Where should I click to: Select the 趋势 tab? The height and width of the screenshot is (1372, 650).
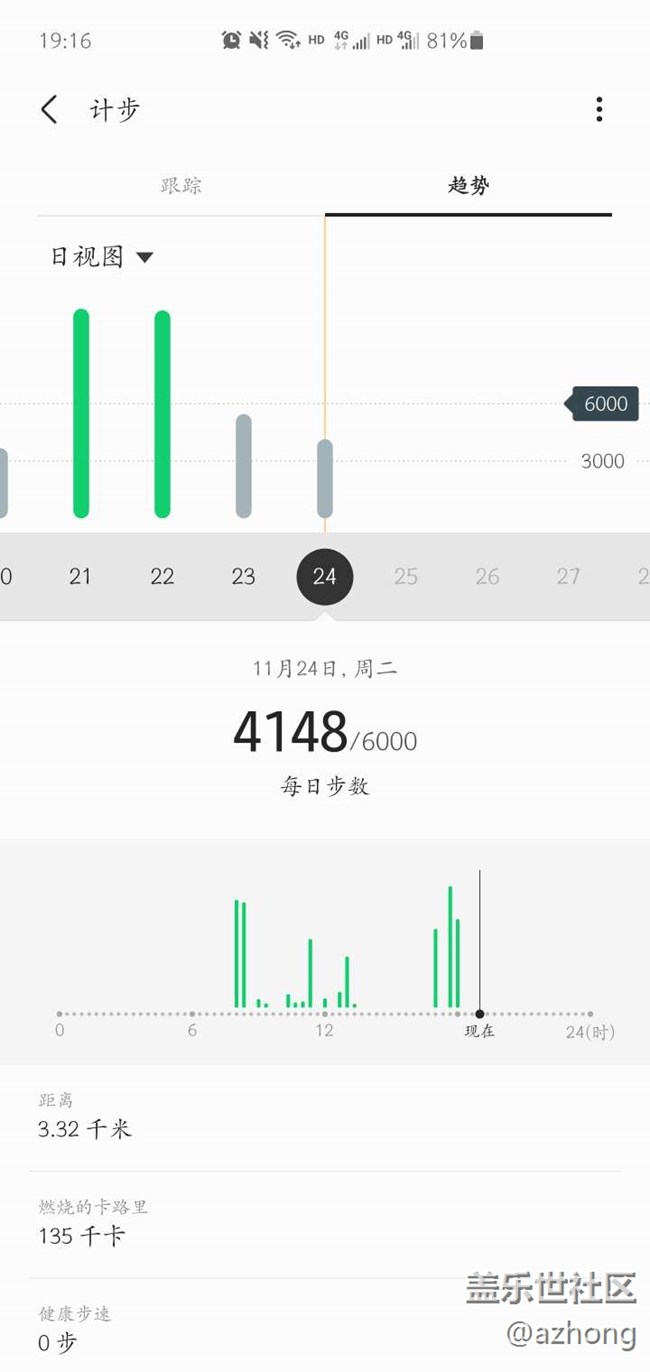pos(468,185)
